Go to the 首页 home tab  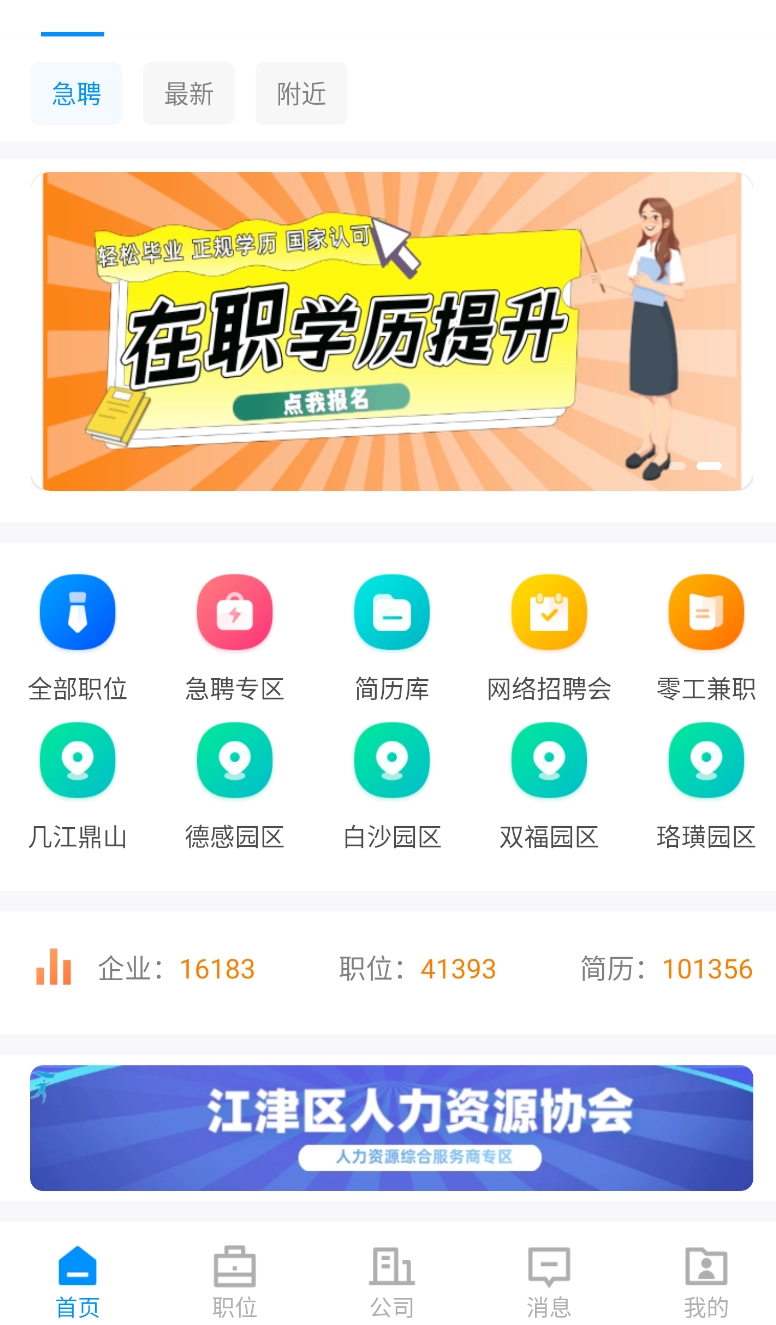pos(78,1282)
